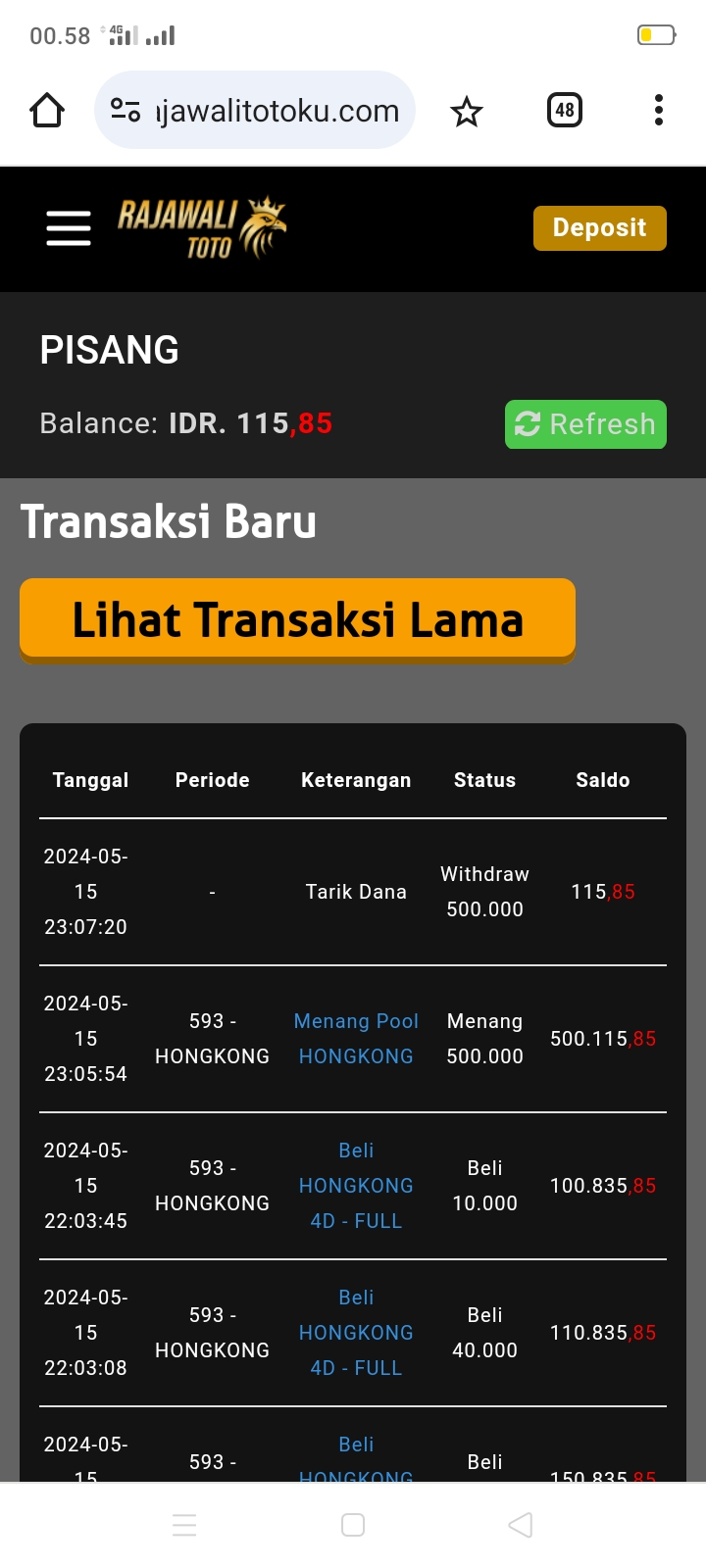The height and width of the screenshot is (1568, 706).
Task: Open the browser tab switcher
Action: [564, 110]
